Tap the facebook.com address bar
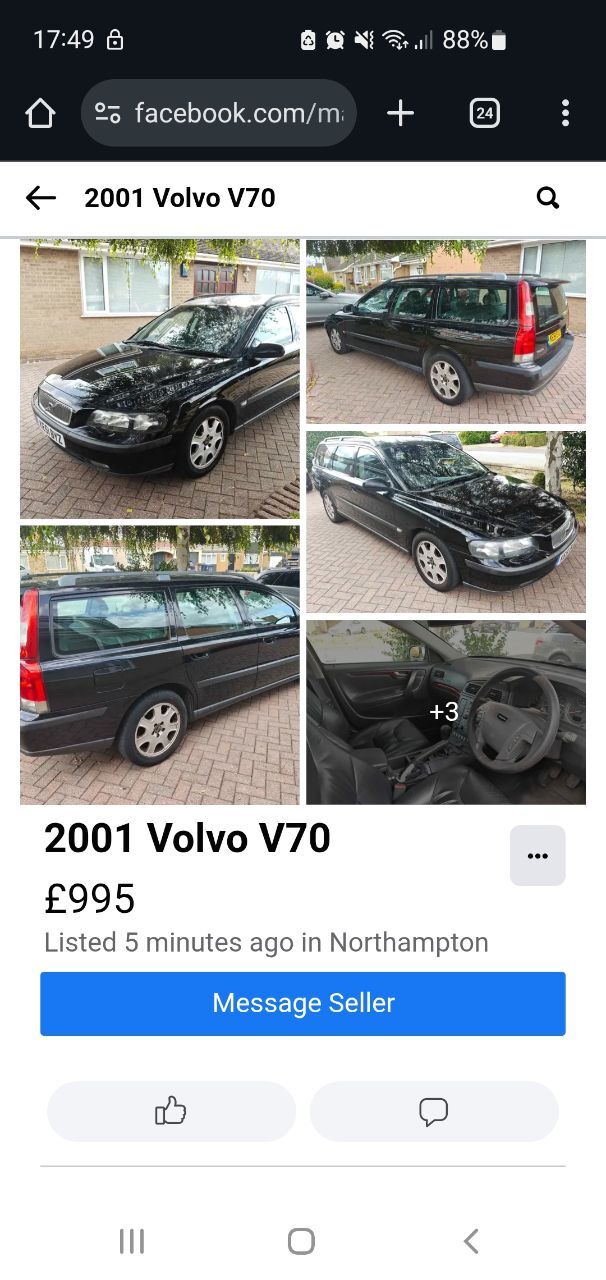The width and height of the screenshot is (606, 1280). tap(219, 113)
